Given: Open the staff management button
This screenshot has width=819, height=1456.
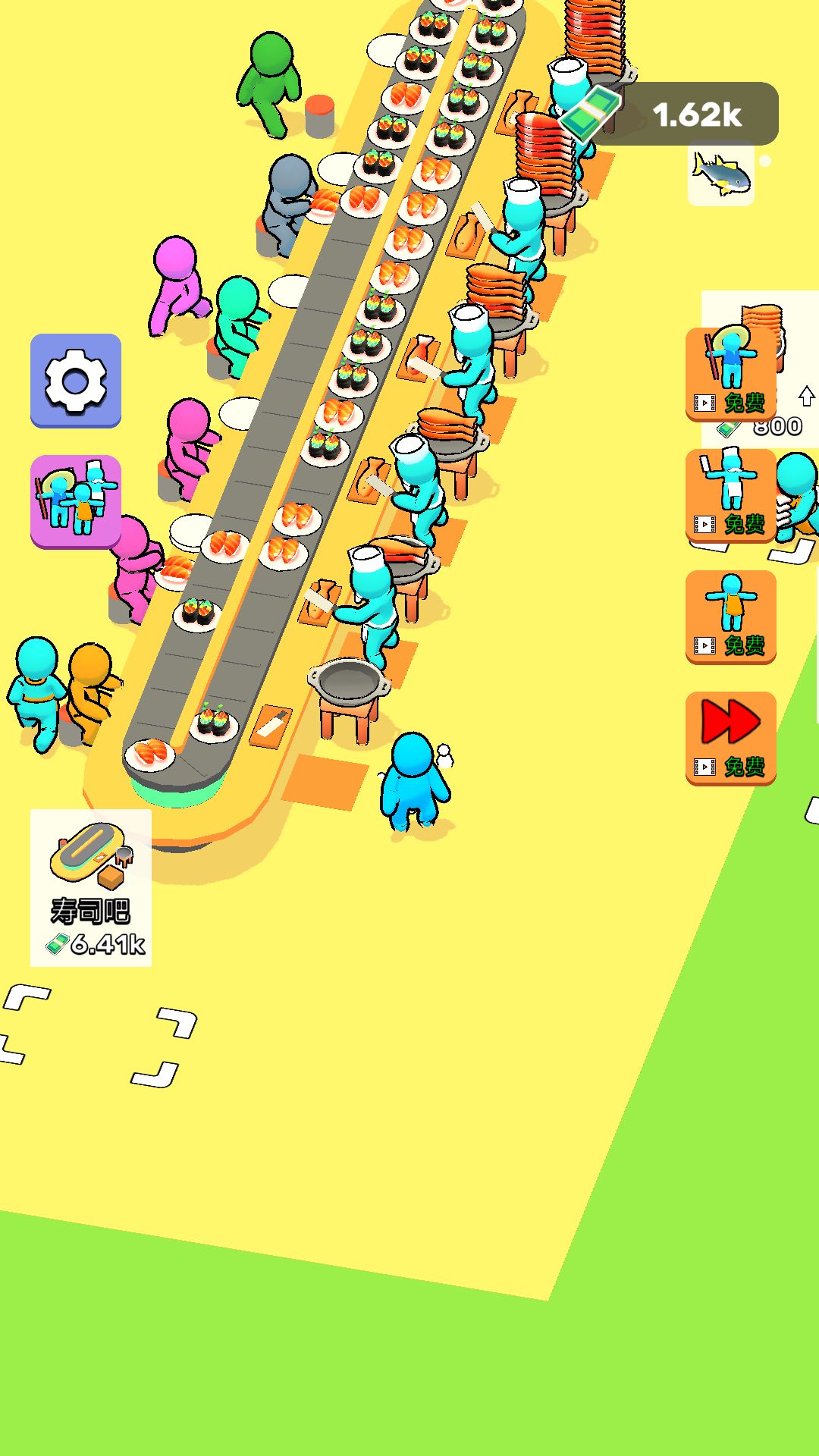Looking at the screenshot, I should pos(75,501).
